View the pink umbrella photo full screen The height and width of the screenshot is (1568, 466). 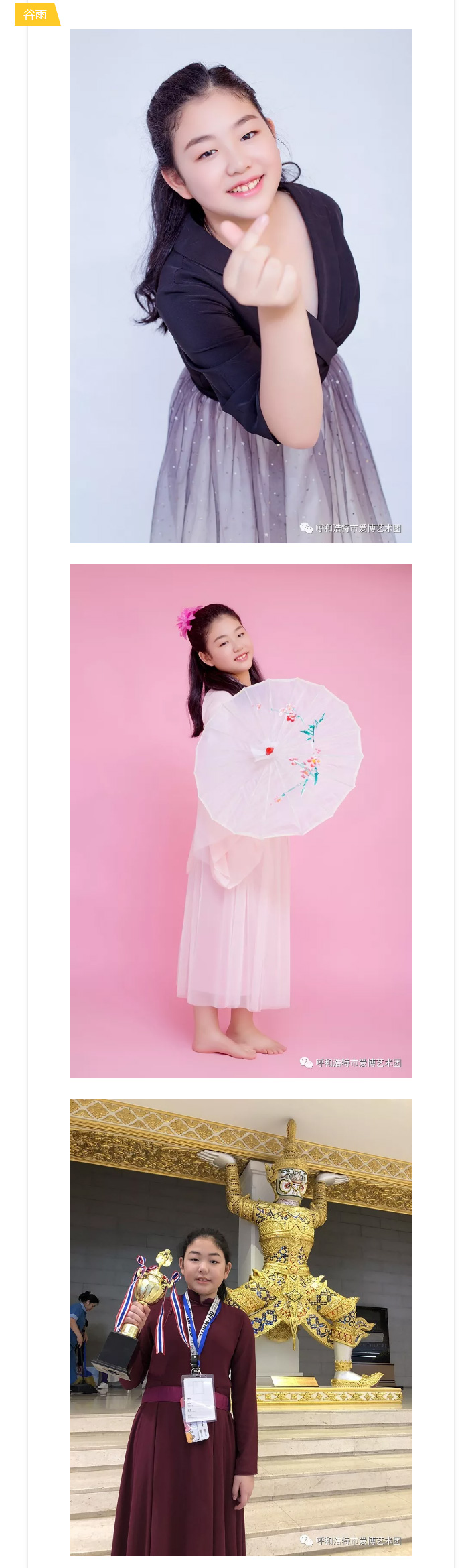coord(240,821)
